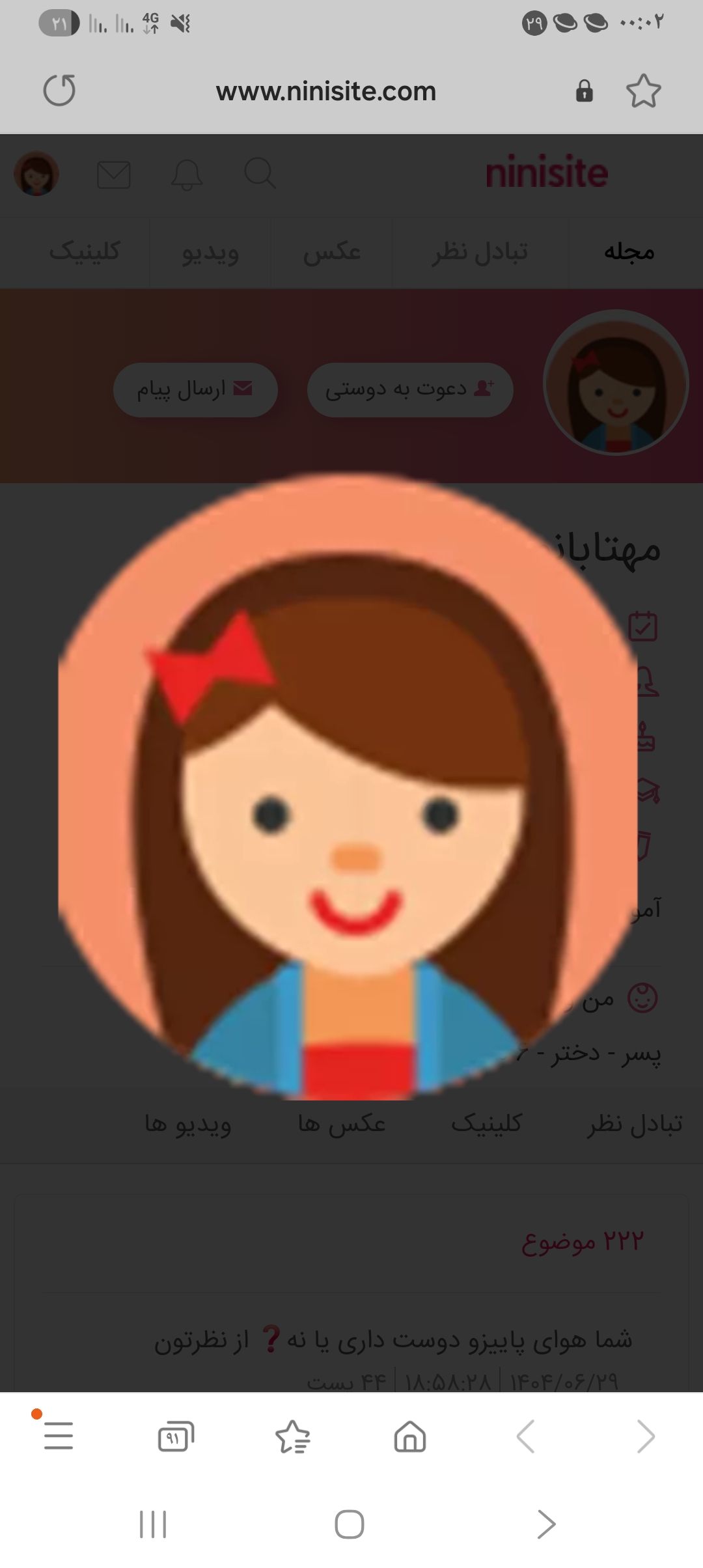Bookmark this page with the star icon
The height and width of the screenshot is (1568, 703).
643,91
